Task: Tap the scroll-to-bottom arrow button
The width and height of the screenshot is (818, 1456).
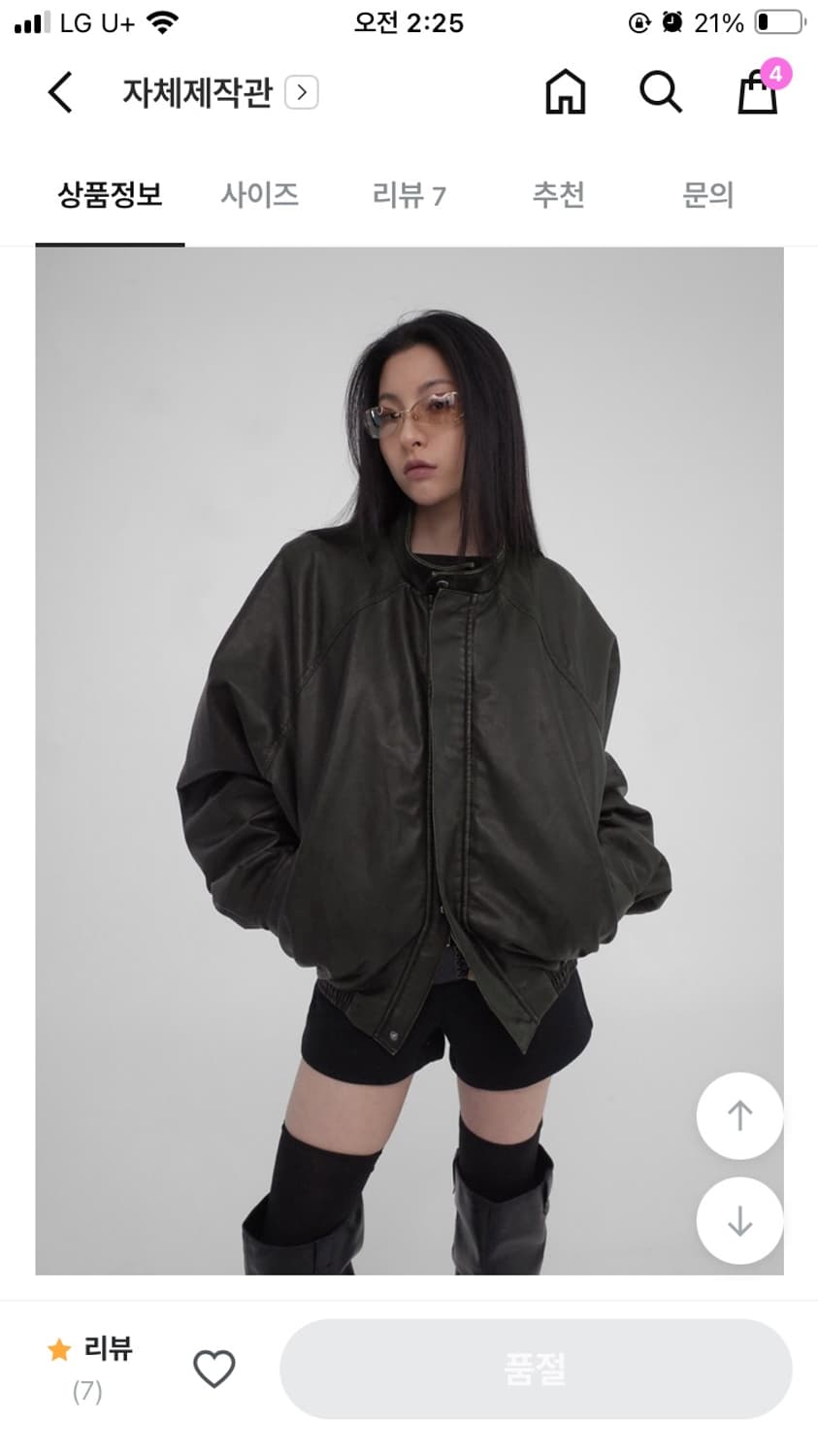Action: click(739, 1220)
